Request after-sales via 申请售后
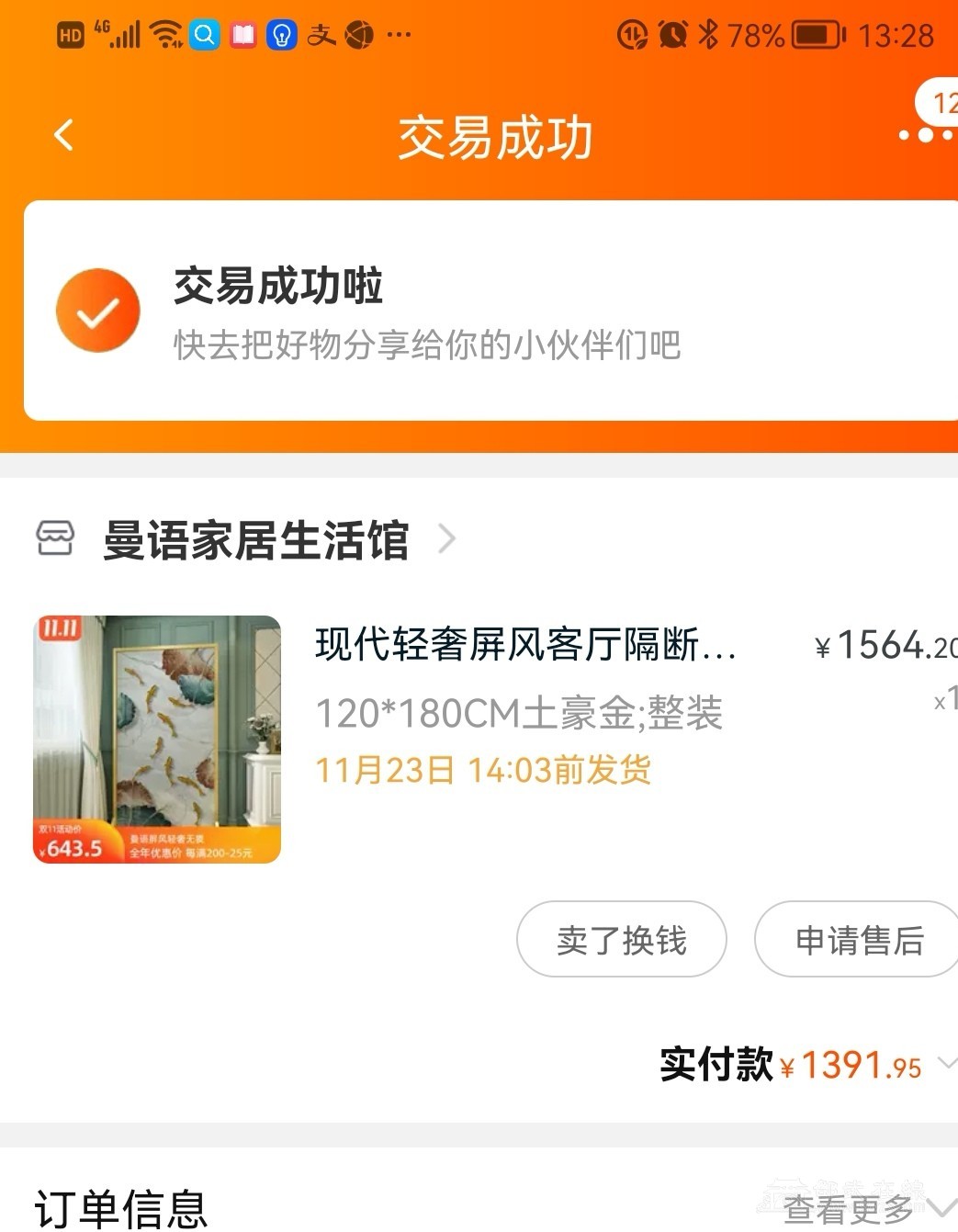The width and height of the screenshot is (958, 1232). pos(858,940)
